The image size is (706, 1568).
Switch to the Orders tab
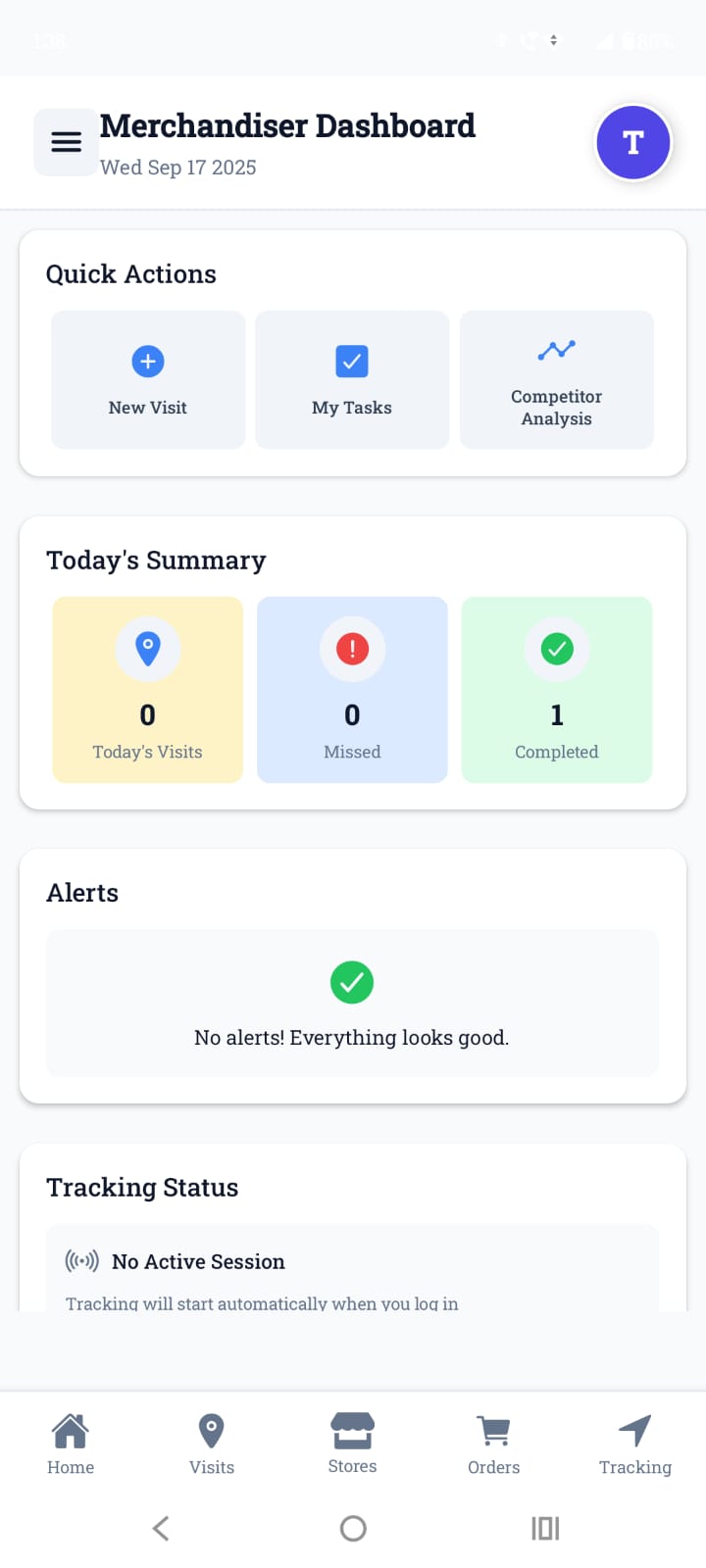[493, 1445]
